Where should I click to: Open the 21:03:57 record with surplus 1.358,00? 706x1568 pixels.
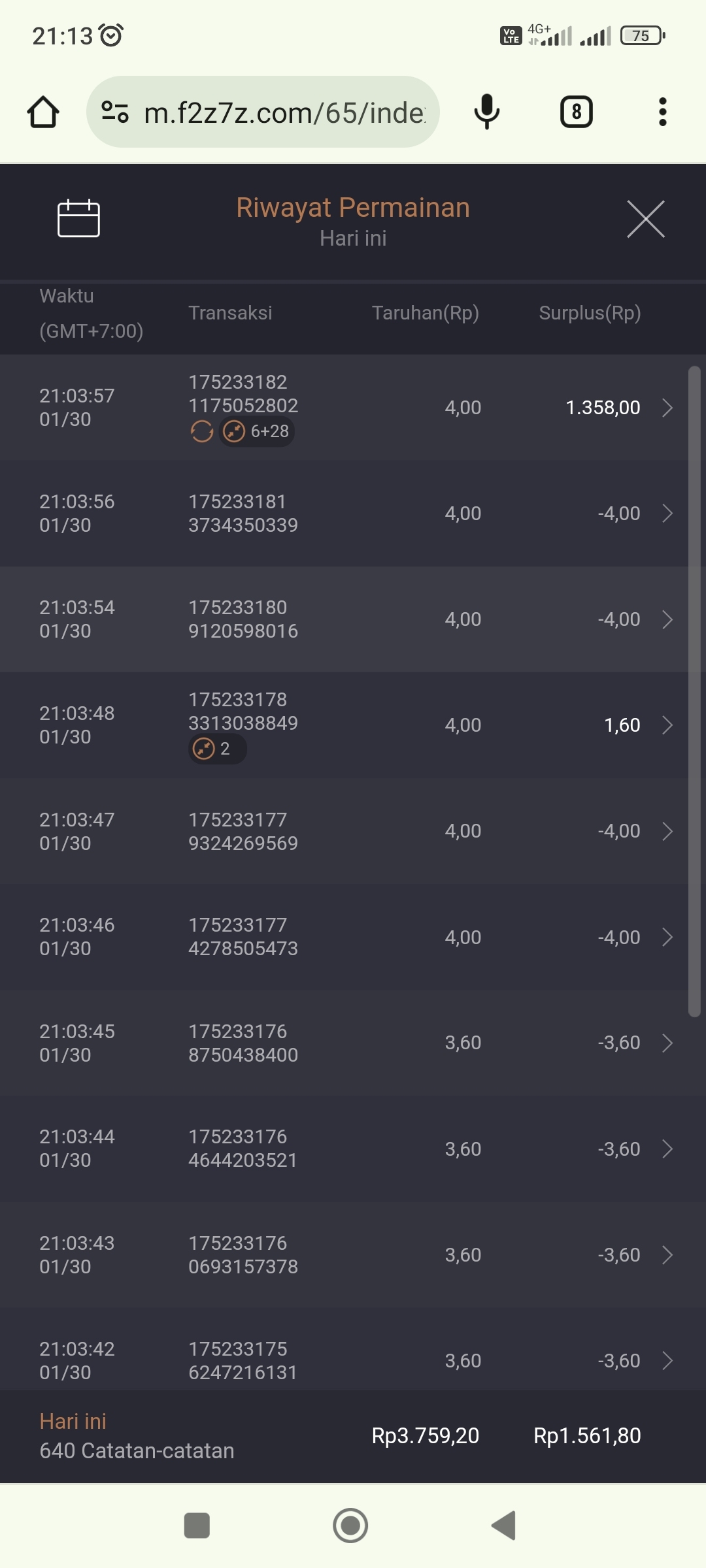tap(353, 407)
